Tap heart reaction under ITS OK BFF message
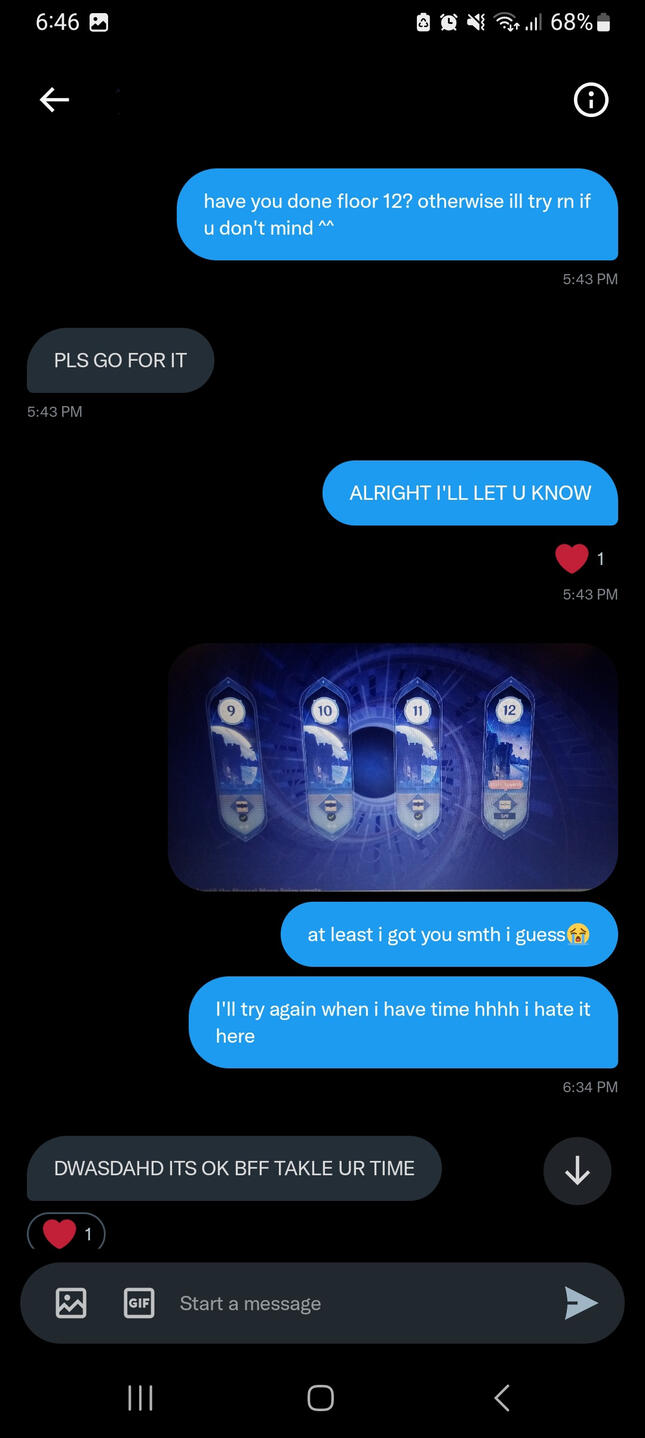The width and height of the screenshot is (645, 1438). 66,1234
